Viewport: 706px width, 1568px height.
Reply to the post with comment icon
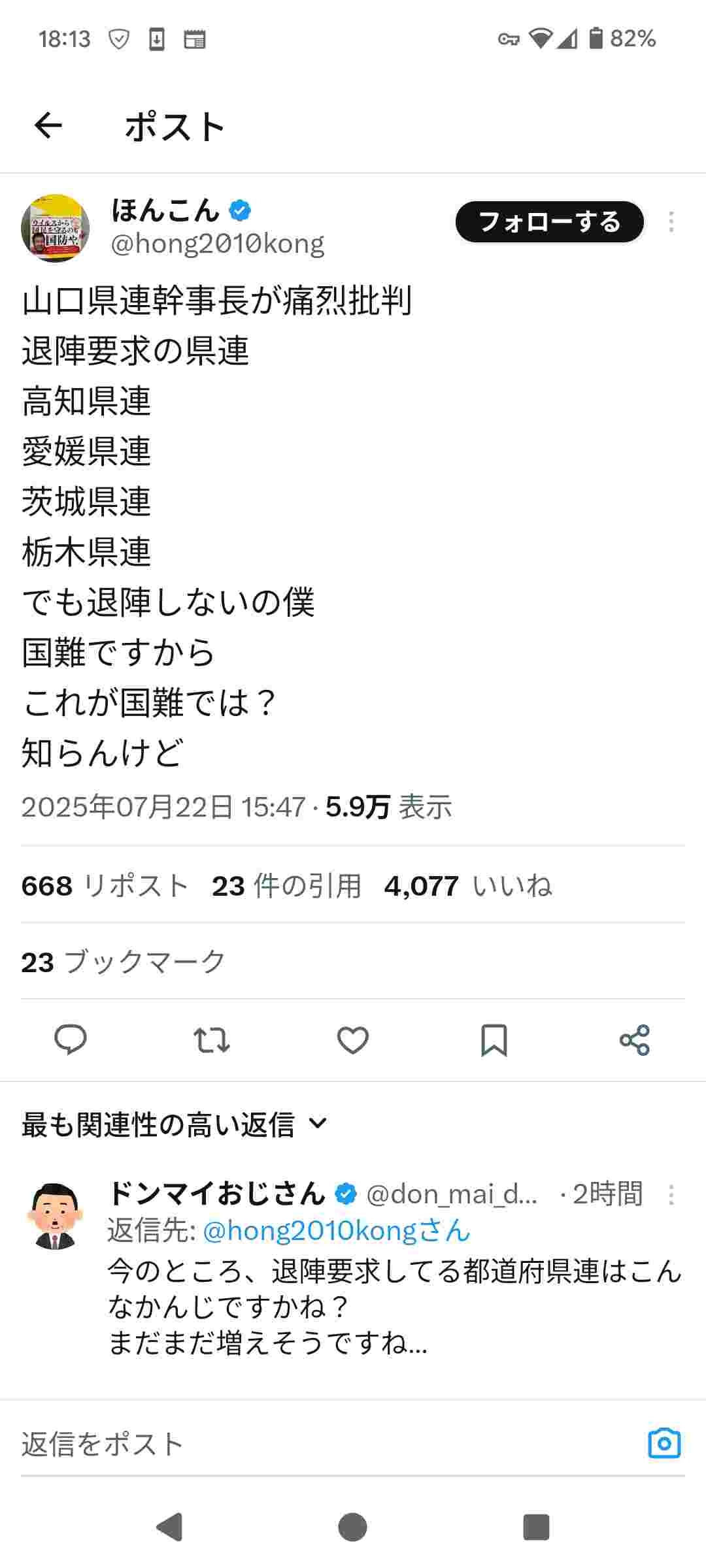click(71, 1039)
